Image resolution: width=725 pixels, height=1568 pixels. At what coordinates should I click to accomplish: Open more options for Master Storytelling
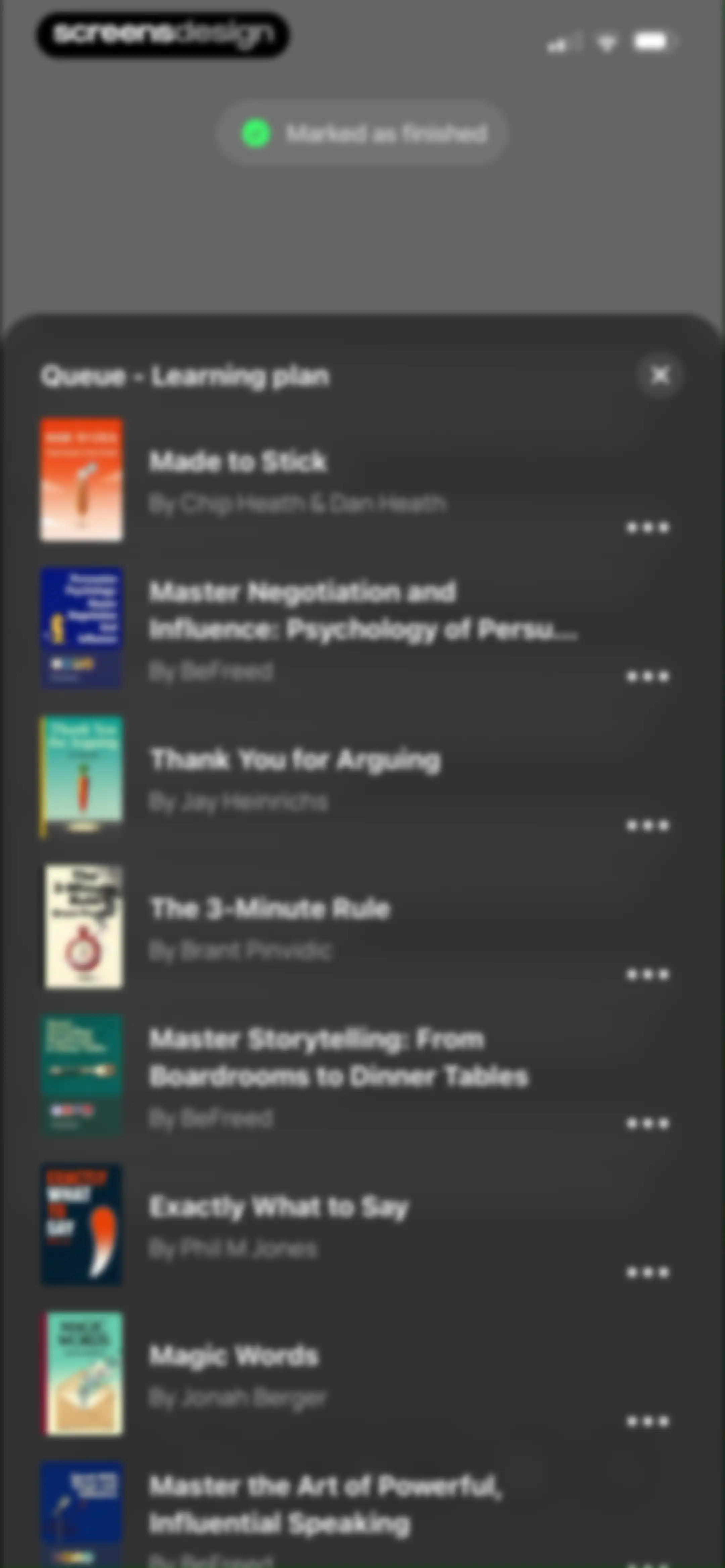[648, 1123]
